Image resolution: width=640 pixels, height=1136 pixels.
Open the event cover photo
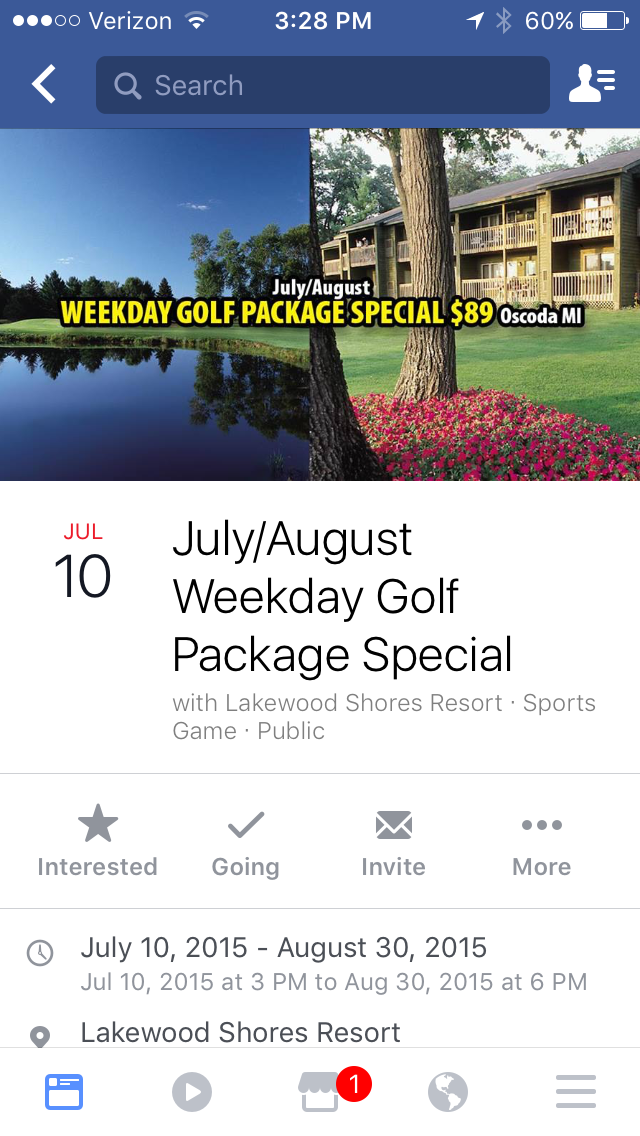click(320, 305)
